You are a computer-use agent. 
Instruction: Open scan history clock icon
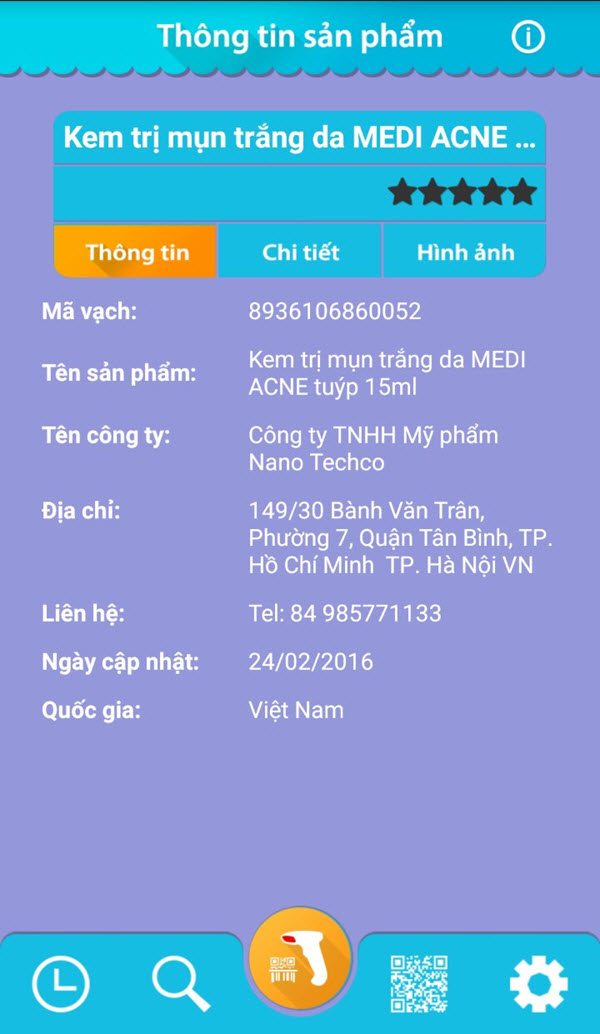(61, 984)
